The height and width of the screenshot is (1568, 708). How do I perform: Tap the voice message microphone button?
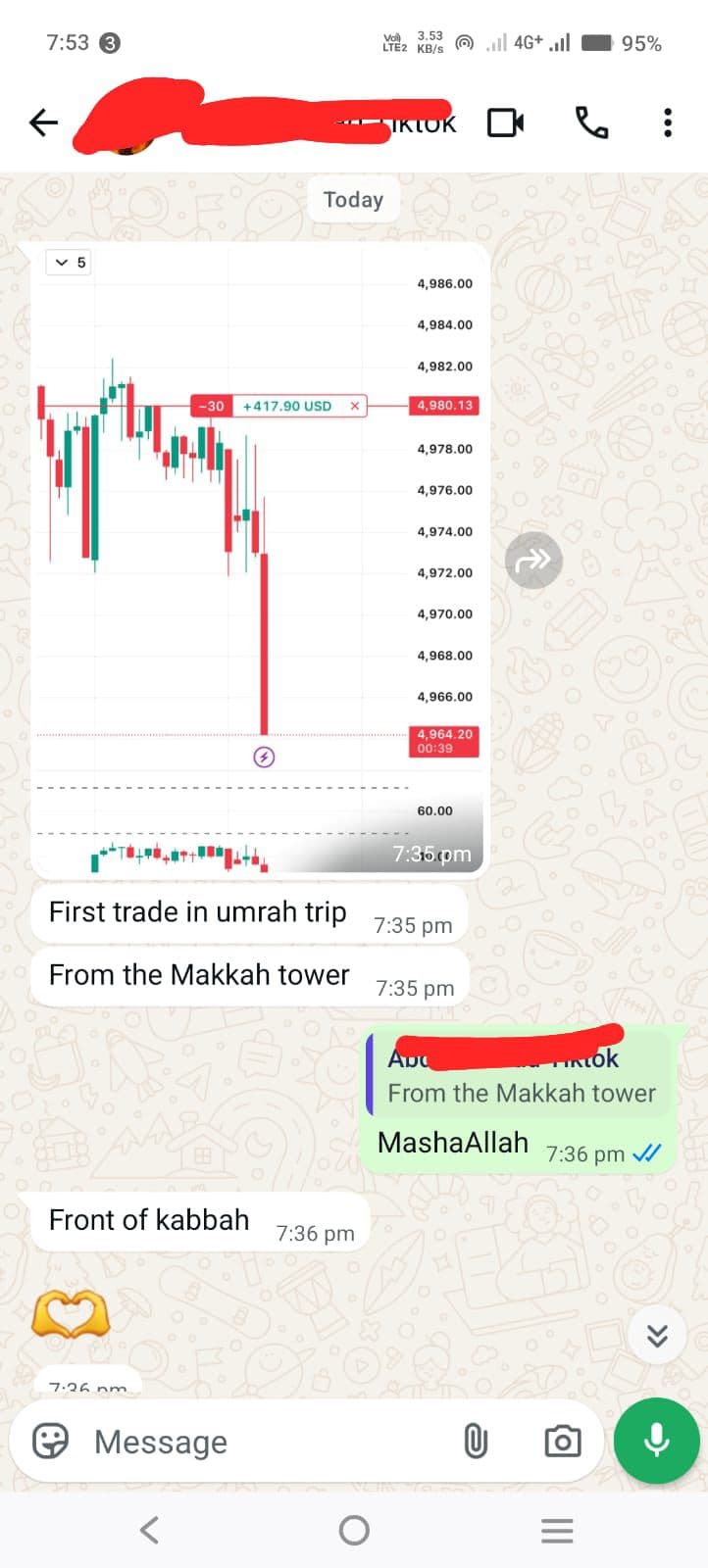656,1441
